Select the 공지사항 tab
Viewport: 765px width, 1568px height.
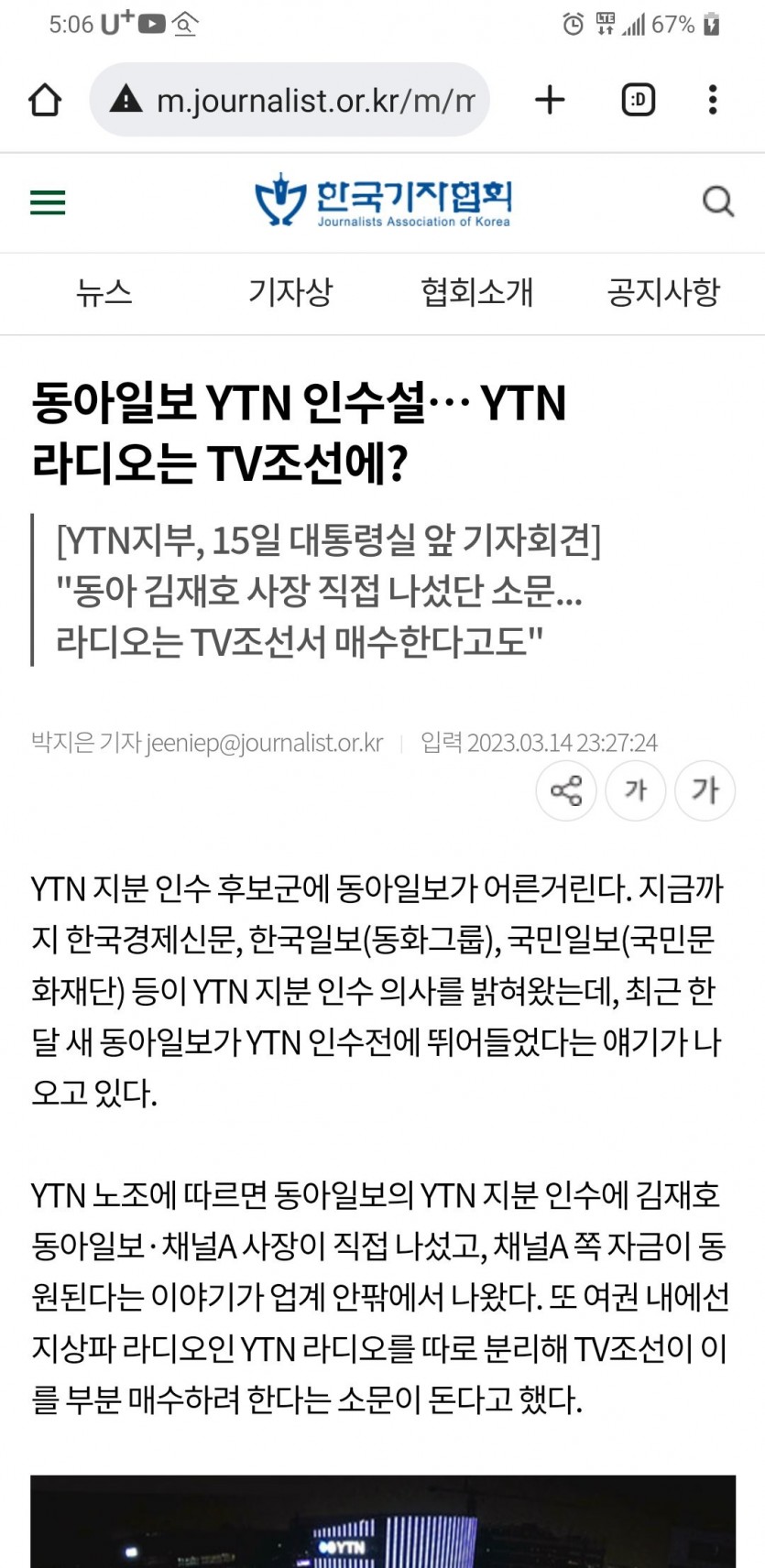point(663,293)
